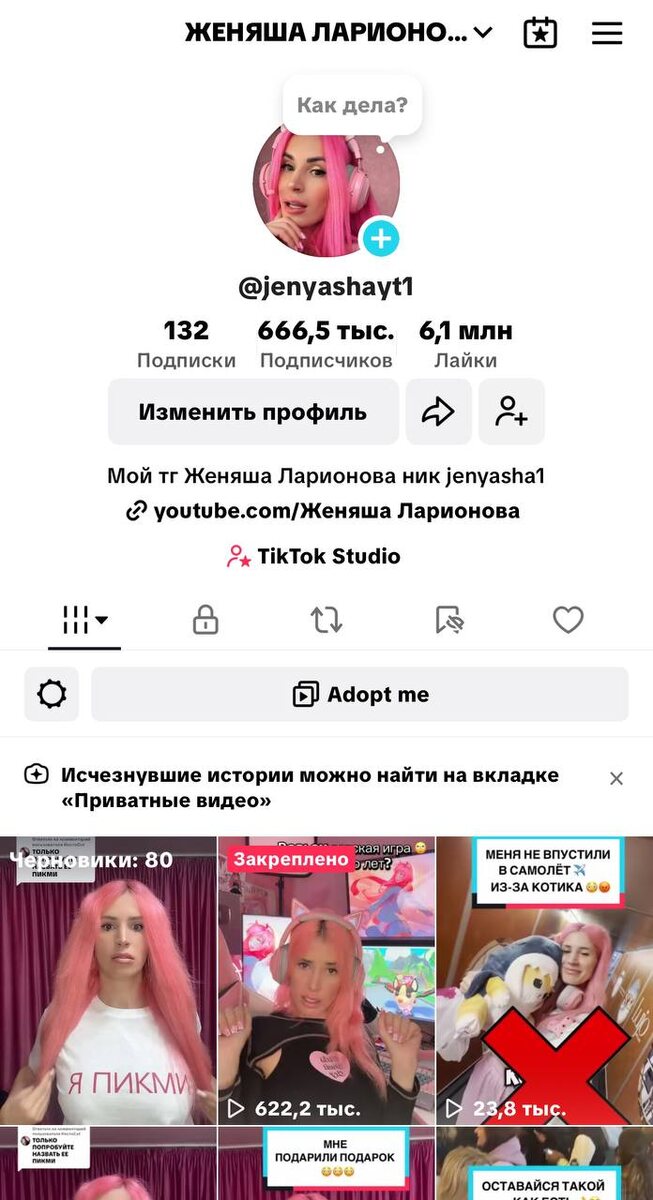Viewport: 653px width, 1200px height.
Task: Open the 'Adopt me' playlist
Action: (x=360, y=694)
